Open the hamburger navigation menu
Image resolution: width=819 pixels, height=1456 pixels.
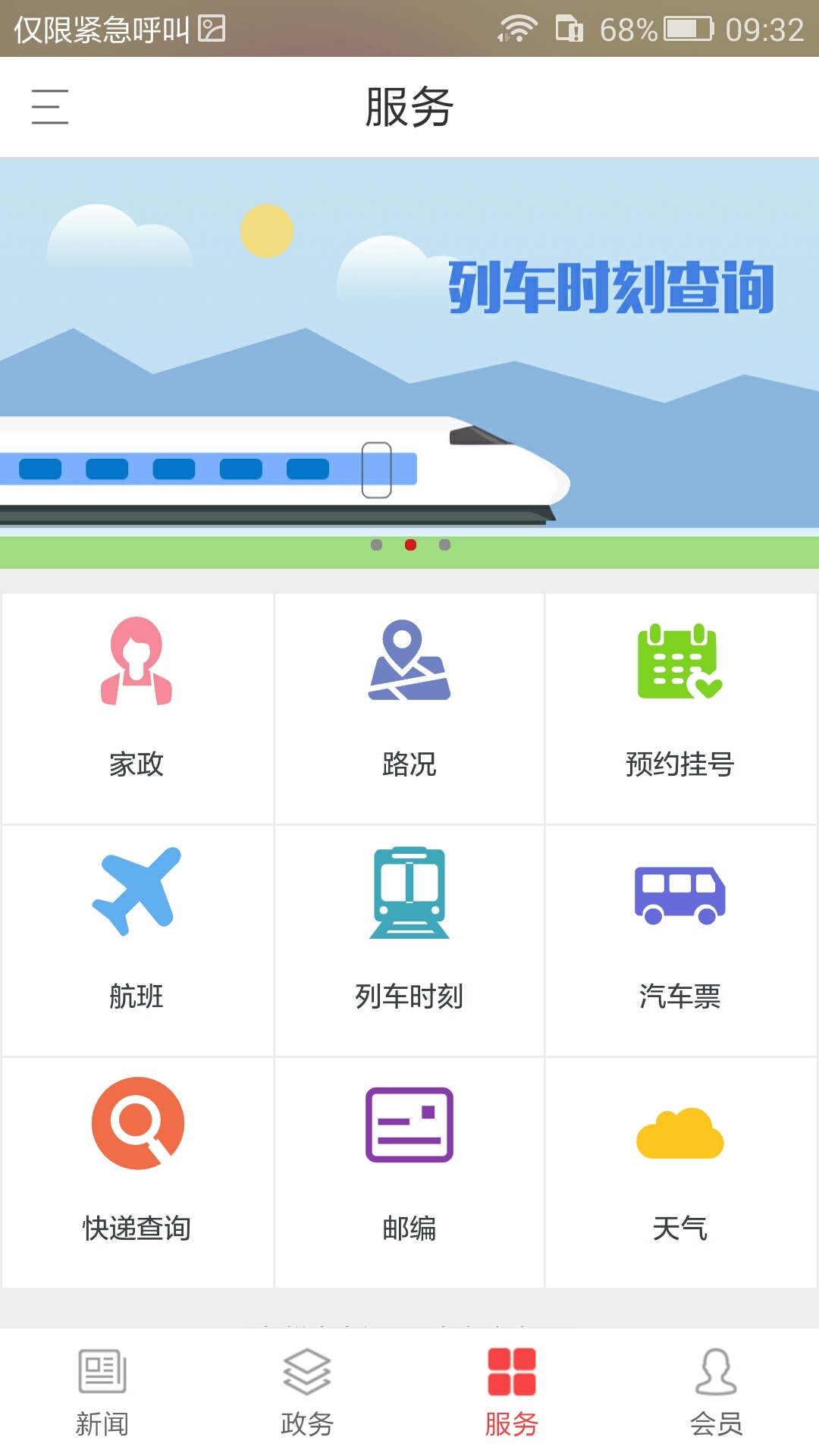pyautogui.click(x=50, y=107)
